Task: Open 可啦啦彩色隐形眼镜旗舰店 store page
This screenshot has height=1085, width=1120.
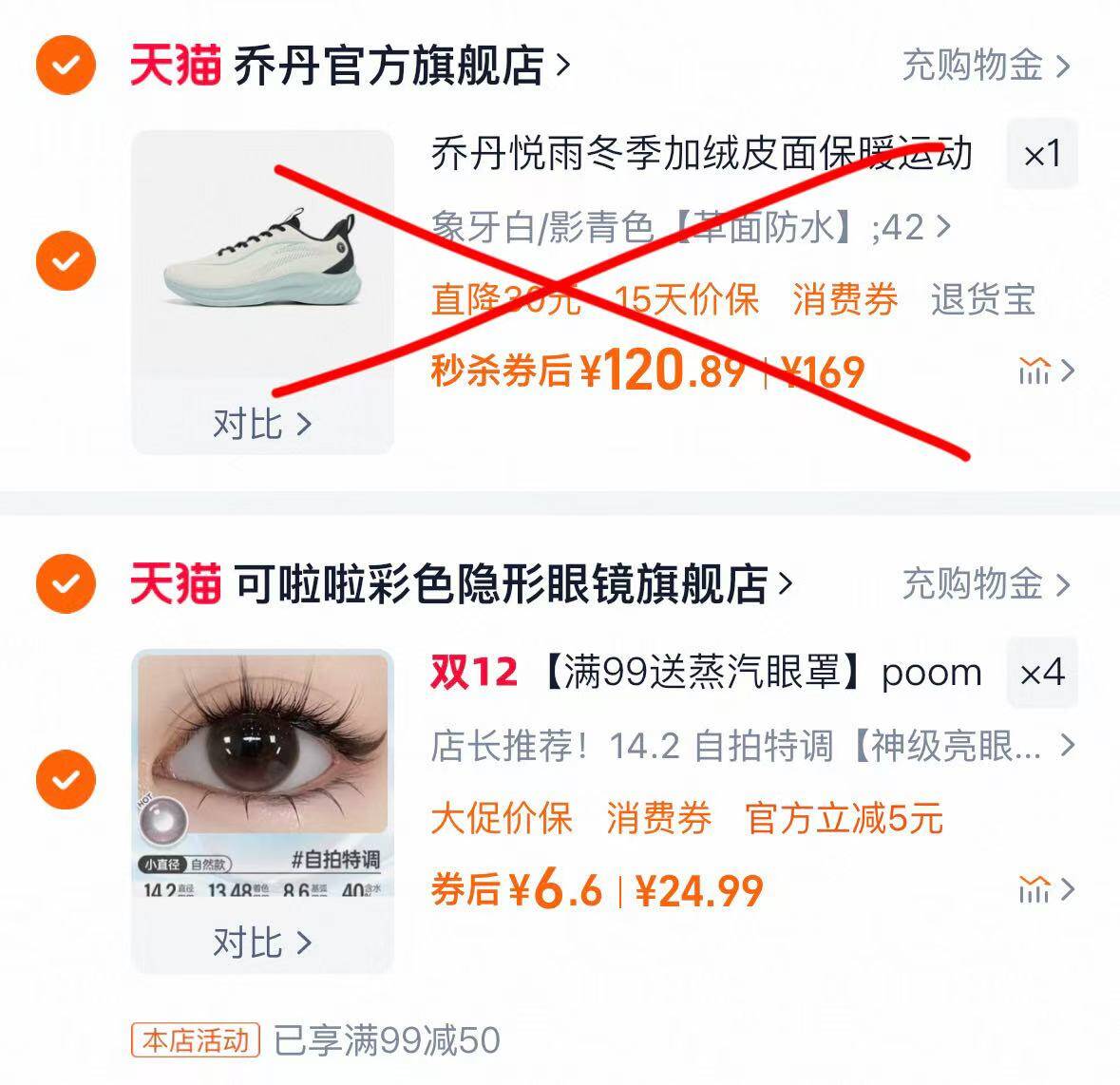Action: pyautogui.click(x=502, y=583)
